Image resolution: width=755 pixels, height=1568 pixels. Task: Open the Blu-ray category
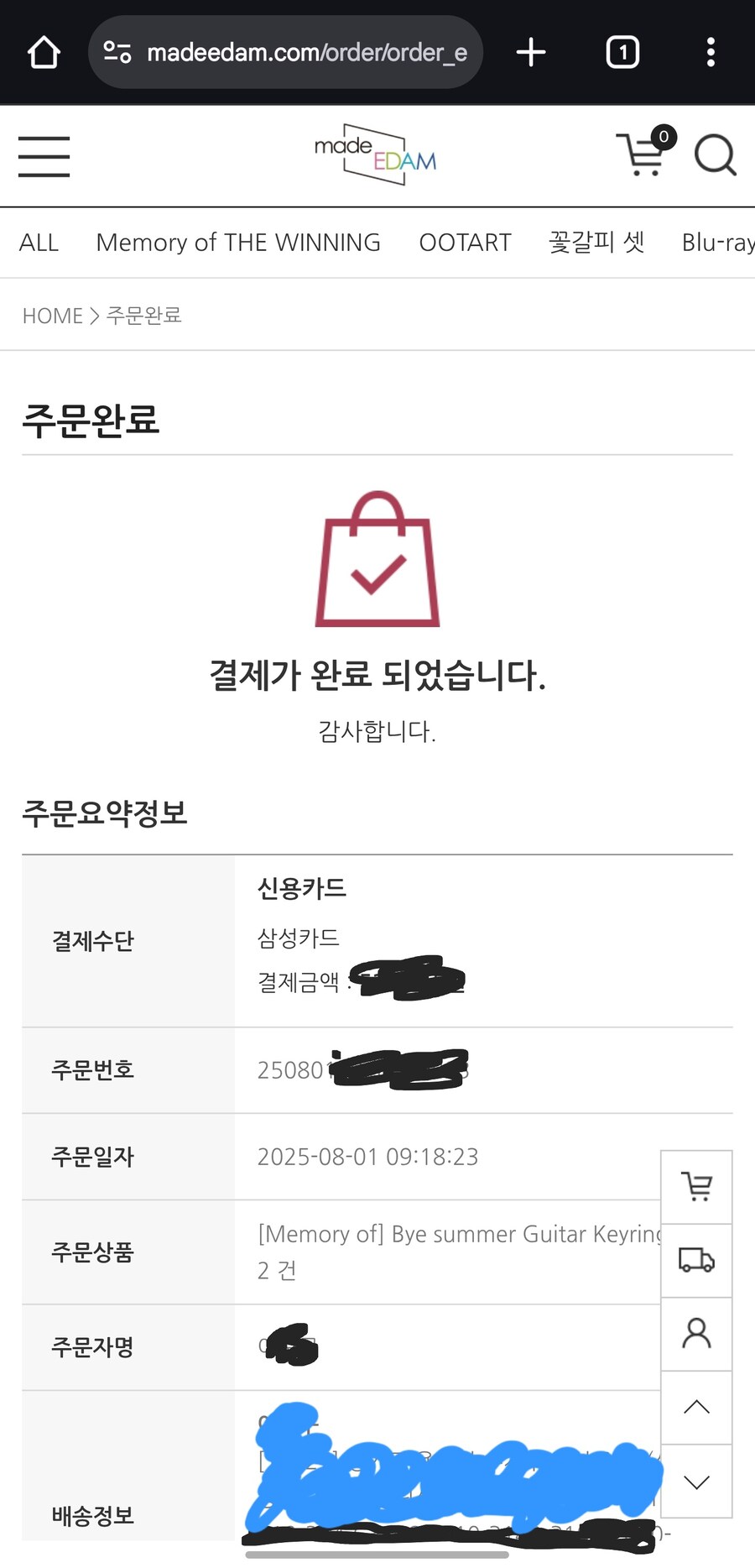[717, 243]
